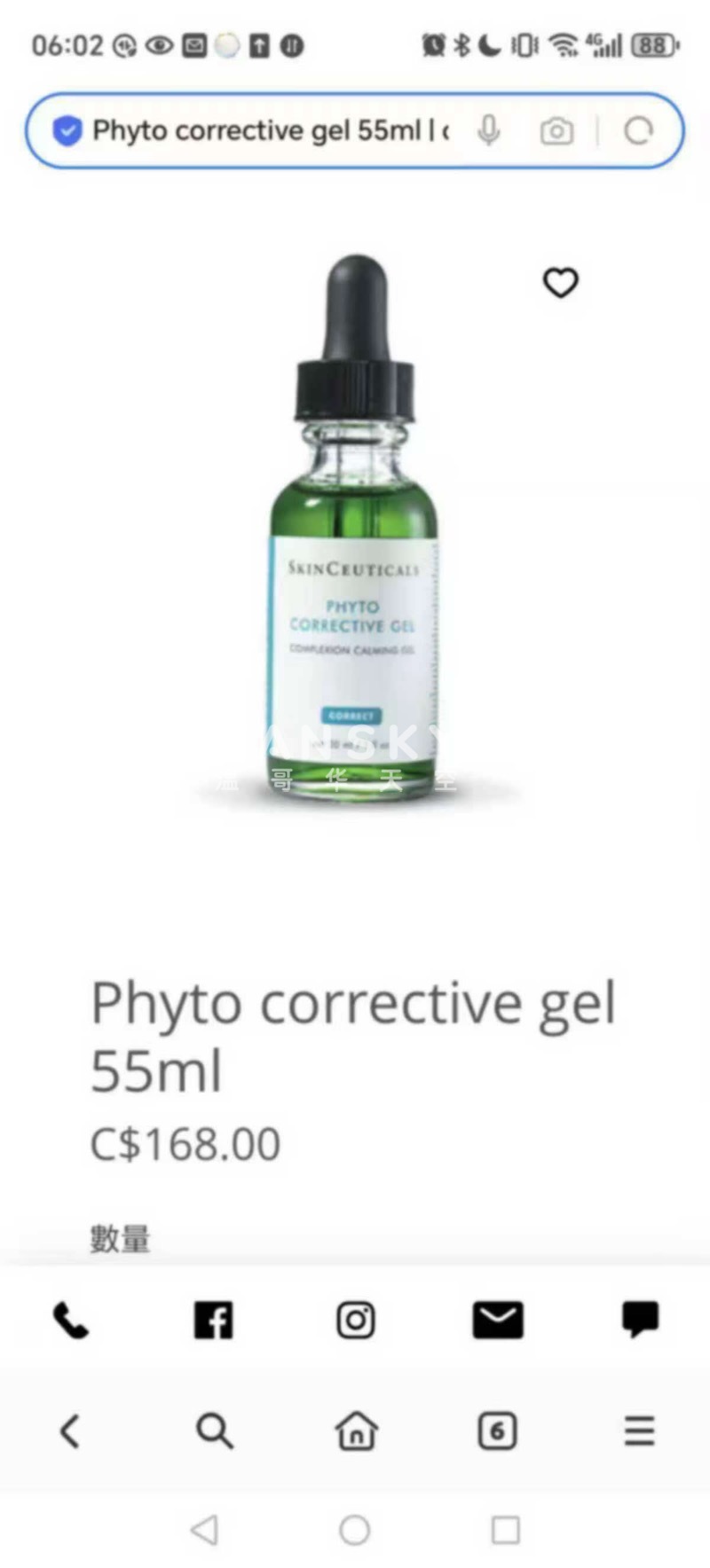Open the store's Instagram profile

[x=355, y=1321]
